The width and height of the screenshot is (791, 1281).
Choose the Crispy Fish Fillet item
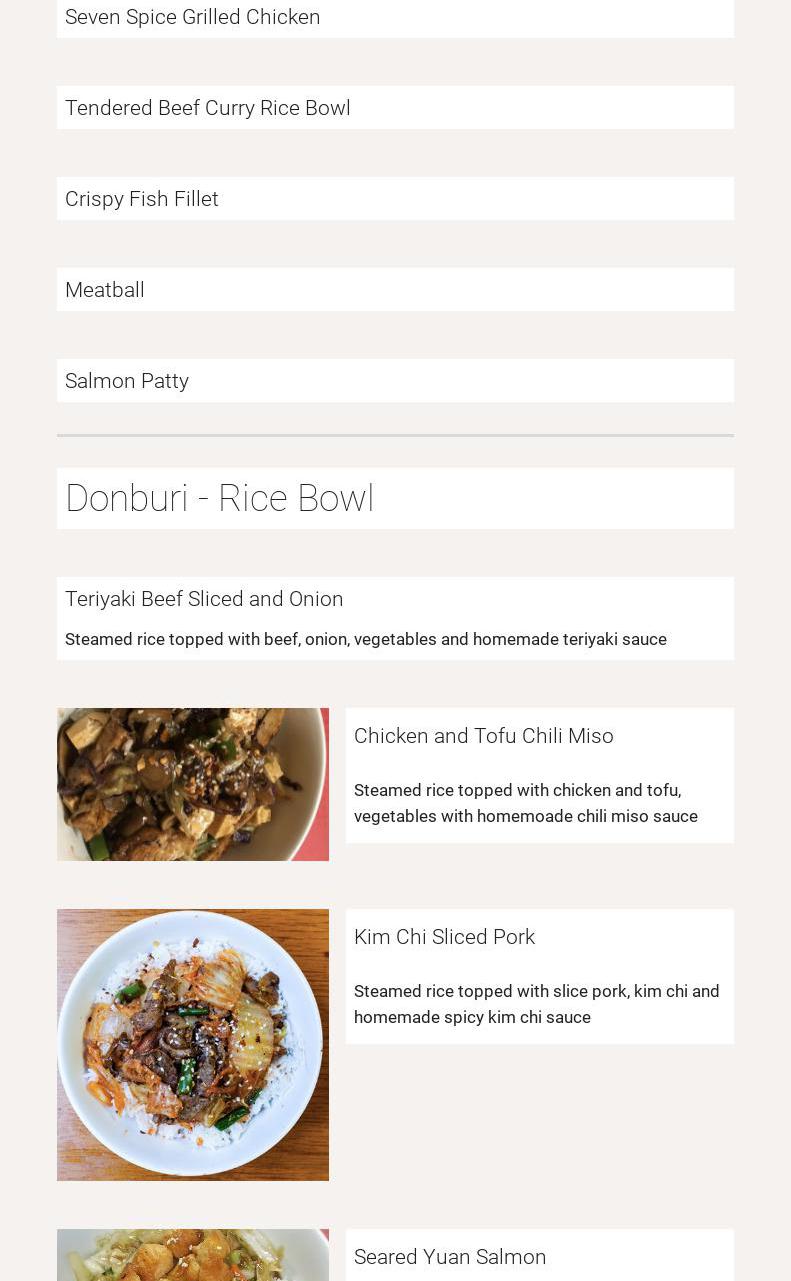click(142, 199)
